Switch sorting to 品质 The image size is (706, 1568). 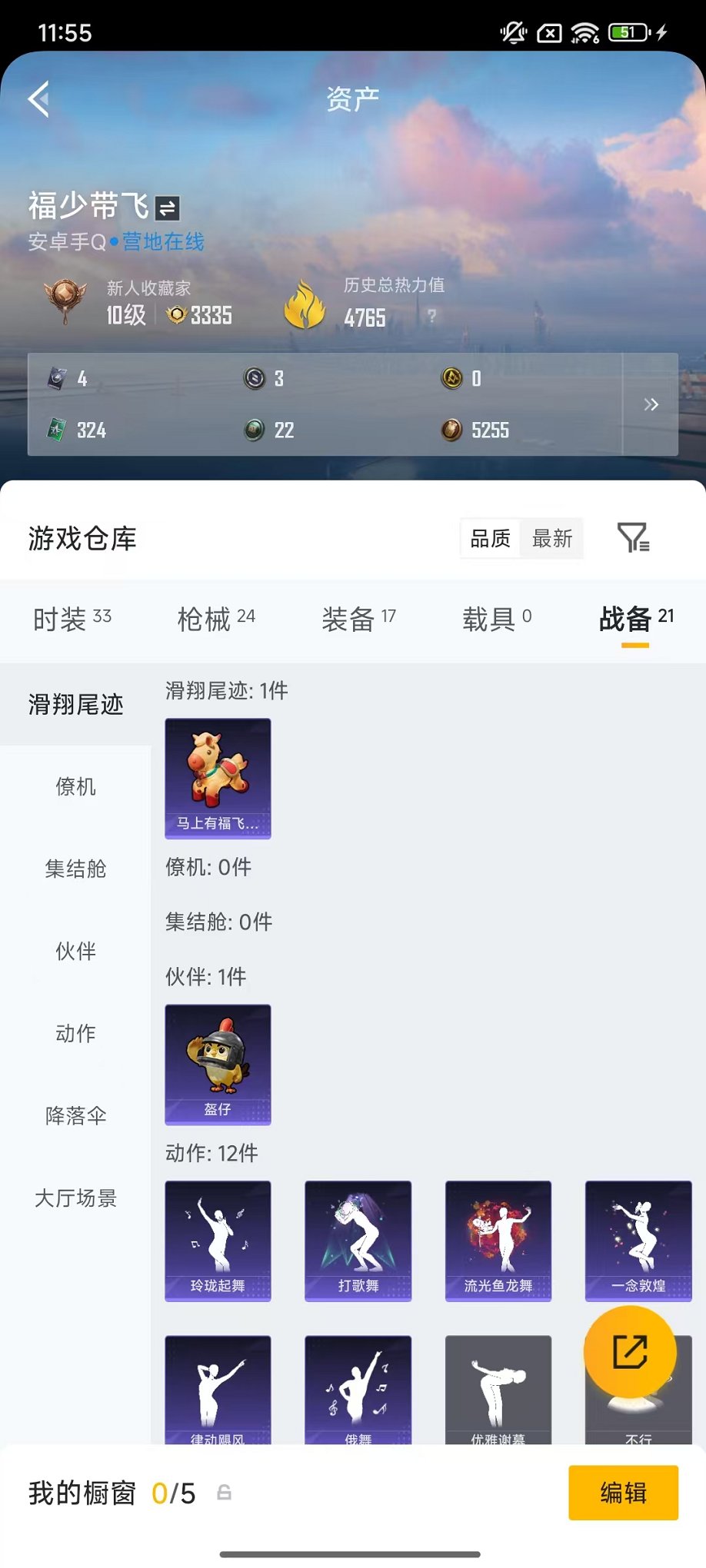coord(490,539)
